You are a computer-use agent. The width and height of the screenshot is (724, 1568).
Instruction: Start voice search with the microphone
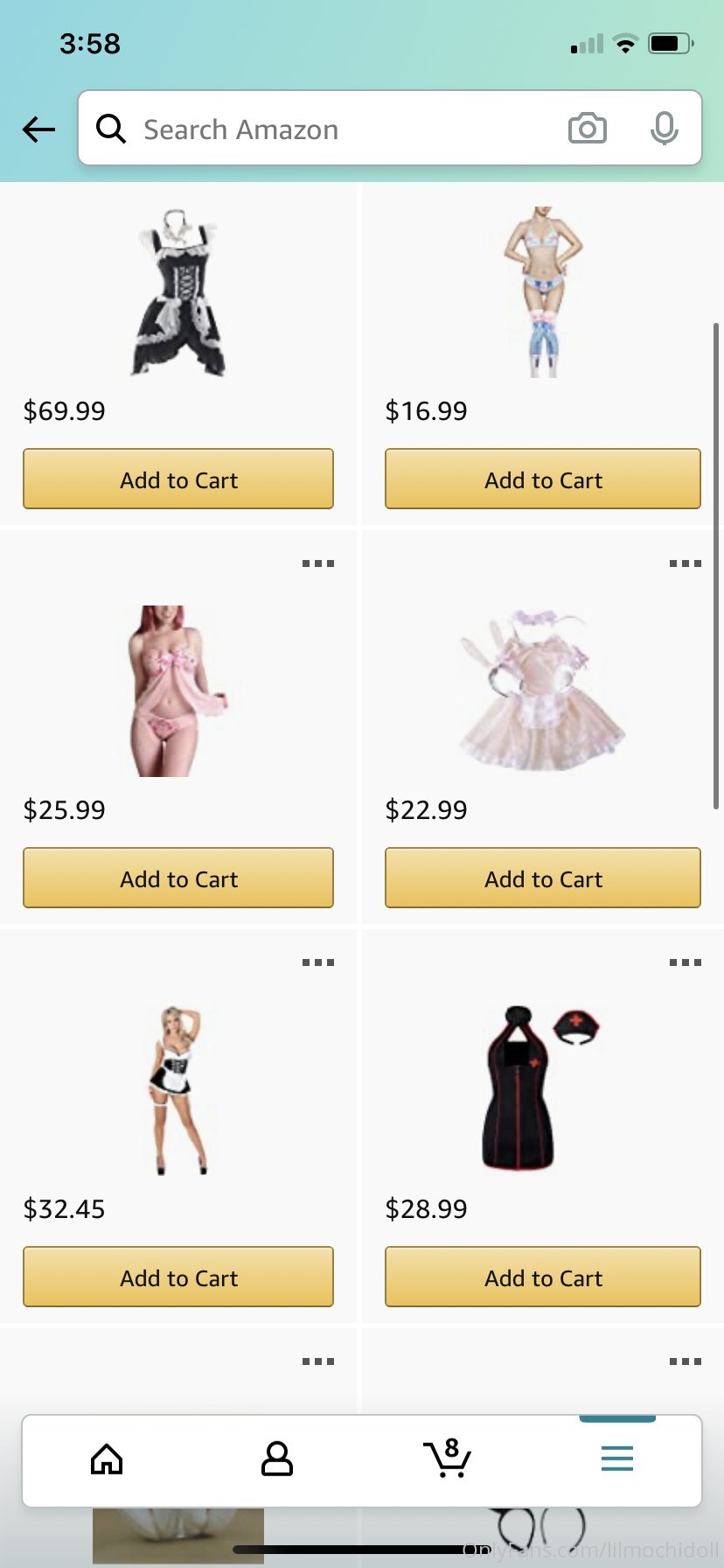(x=665, y=129)
